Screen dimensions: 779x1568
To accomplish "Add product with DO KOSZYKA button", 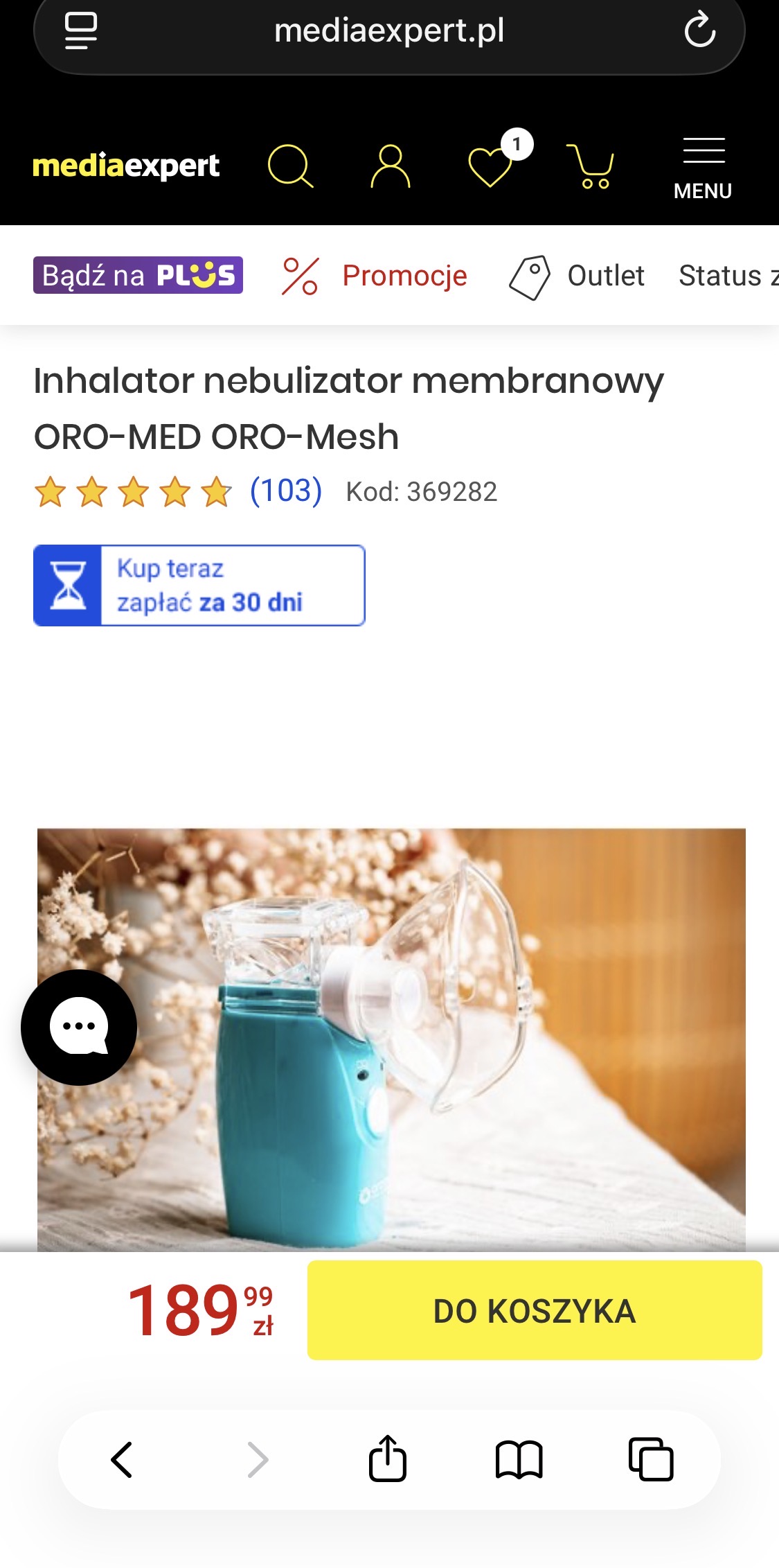I will [x=535, y=1310].
